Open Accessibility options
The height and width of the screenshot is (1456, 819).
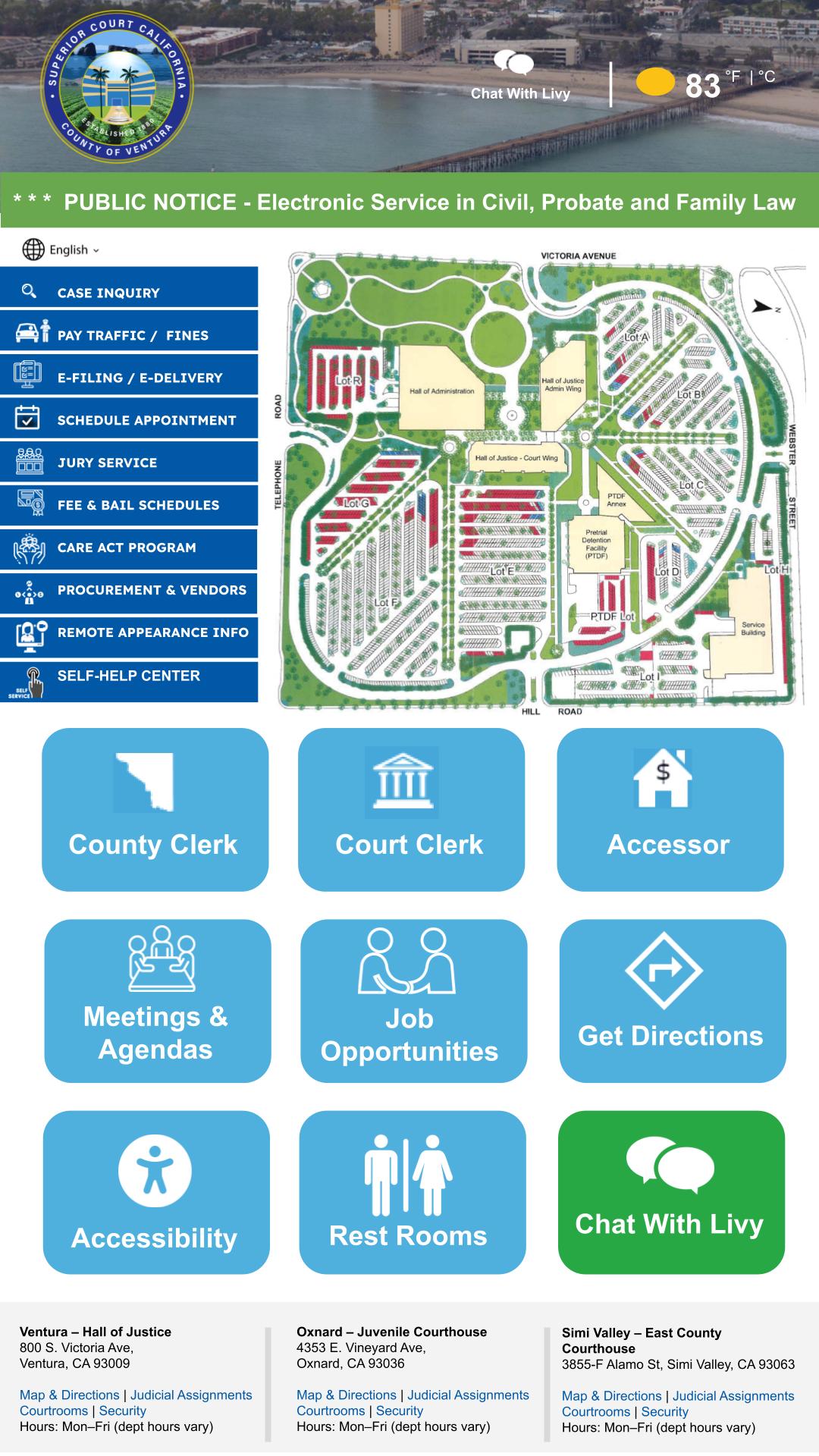(x=156, y=1191)
